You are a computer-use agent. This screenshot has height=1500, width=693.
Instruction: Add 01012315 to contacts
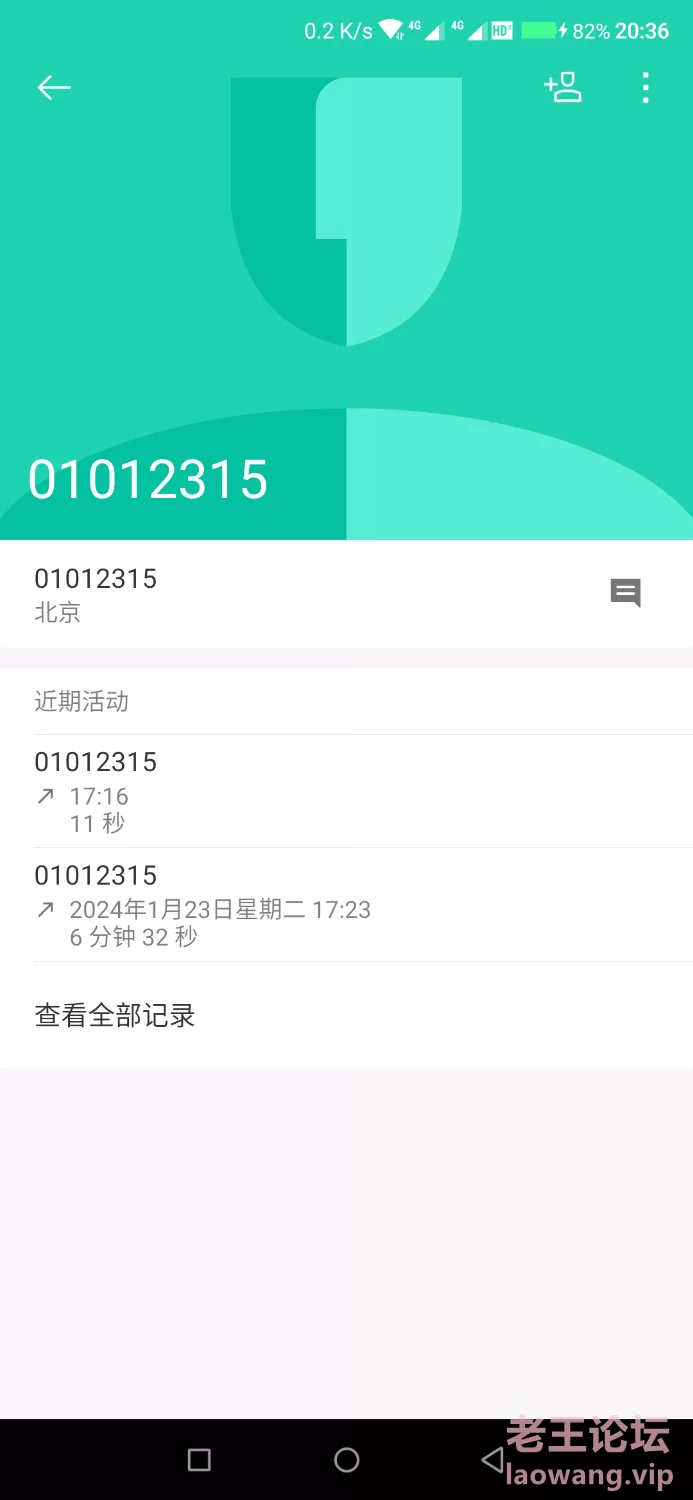[563, 88]
